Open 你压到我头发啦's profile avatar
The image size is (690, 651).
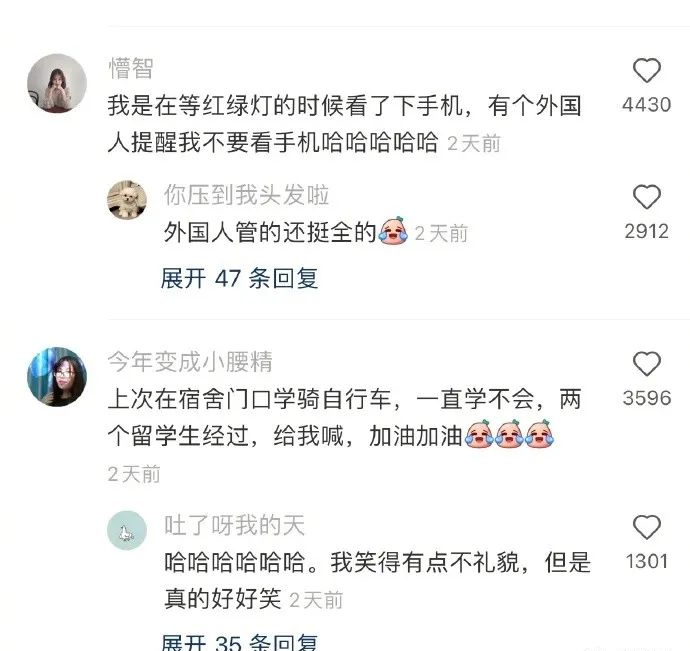(x=128, y=201)
